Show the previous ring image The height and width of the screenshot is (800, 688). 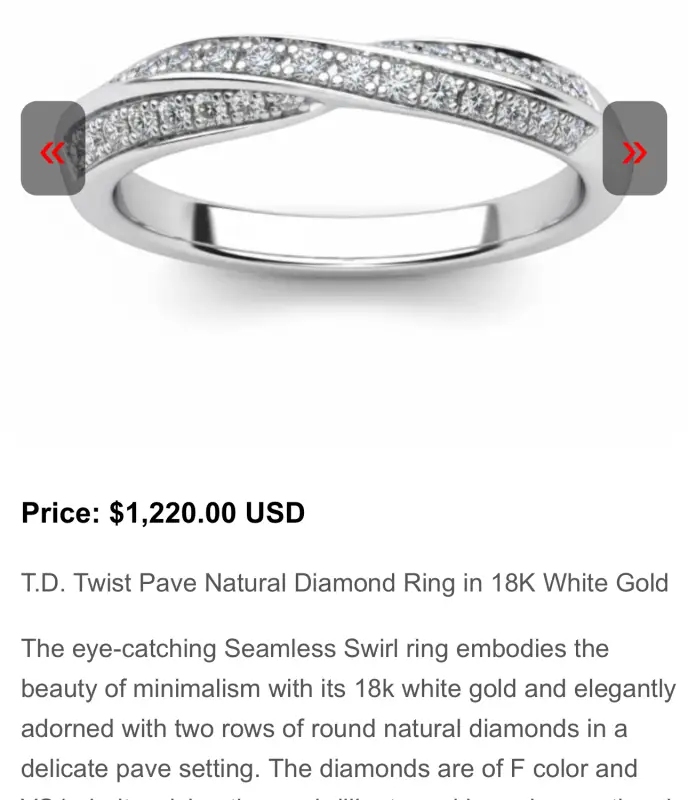pos(52,149)
